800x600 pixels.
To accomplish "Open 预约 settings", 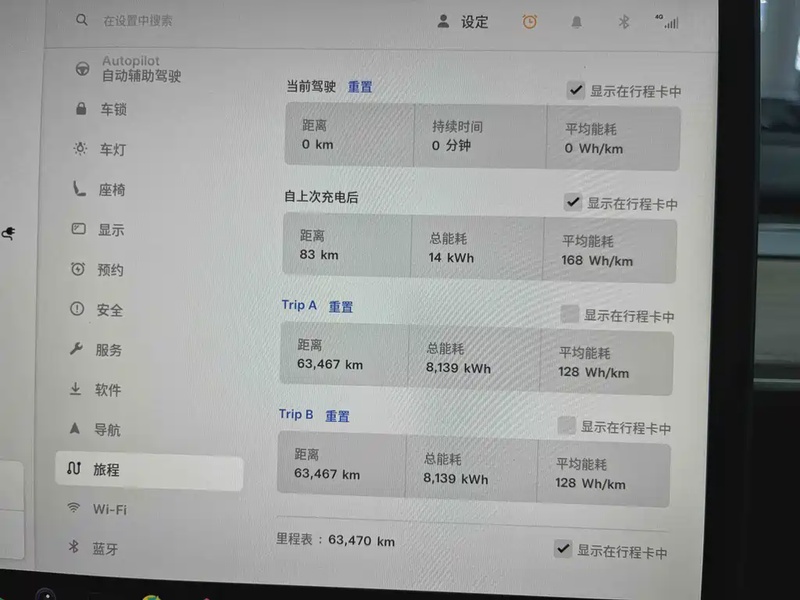I will [x=110, y=269].
